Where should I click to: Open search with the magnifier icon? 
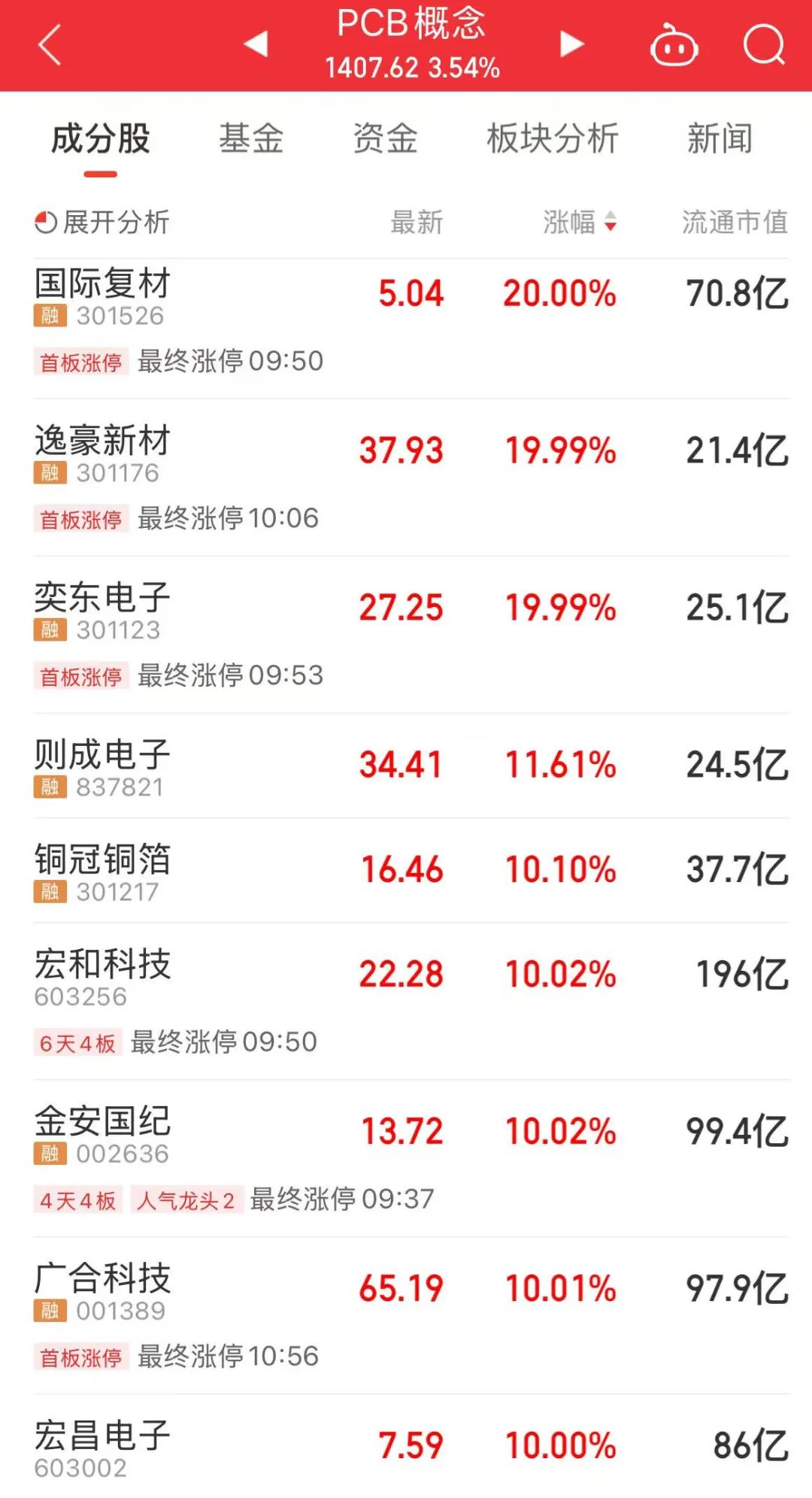(763, 45)
